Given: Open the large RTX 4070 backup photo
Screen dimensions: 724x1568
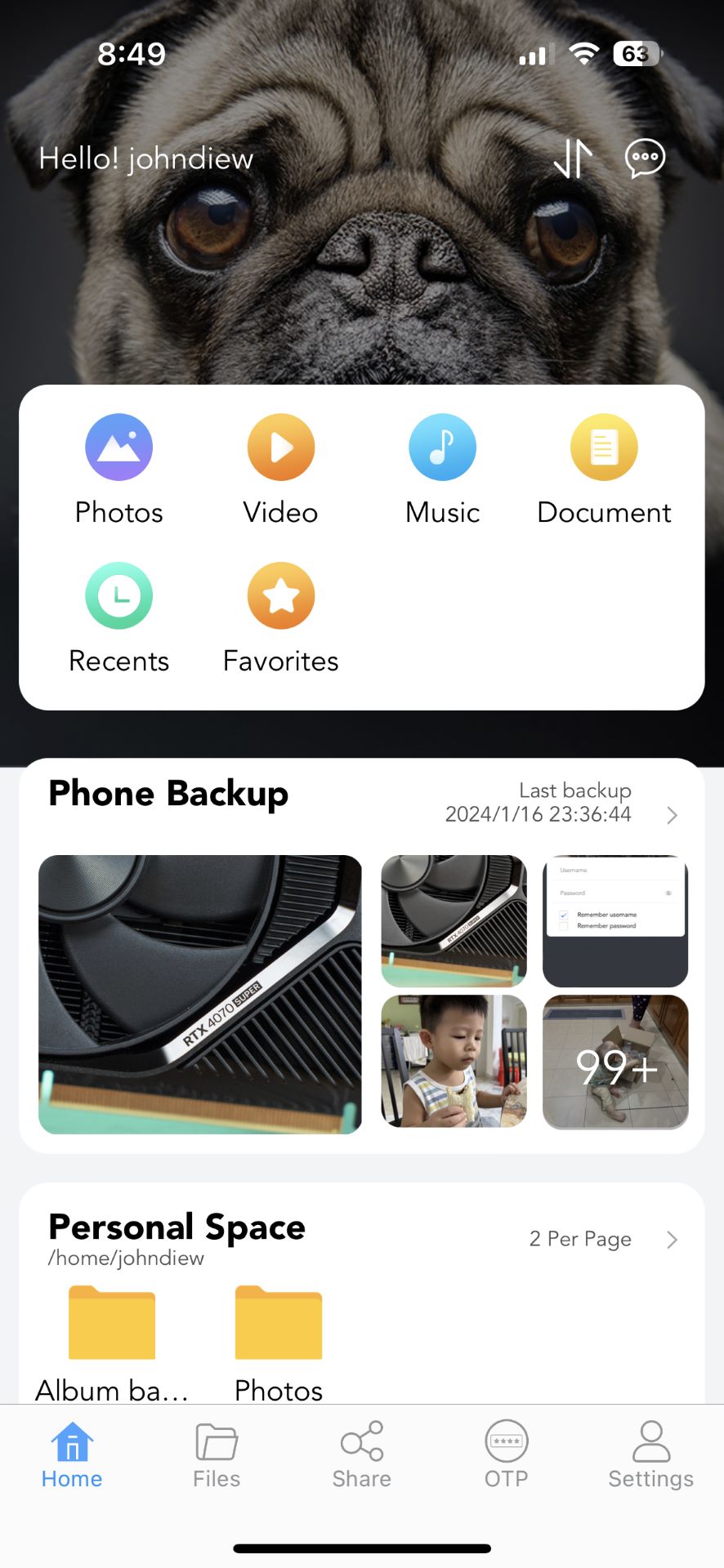Looking at the screenshot, I should [x=200, y=994].
